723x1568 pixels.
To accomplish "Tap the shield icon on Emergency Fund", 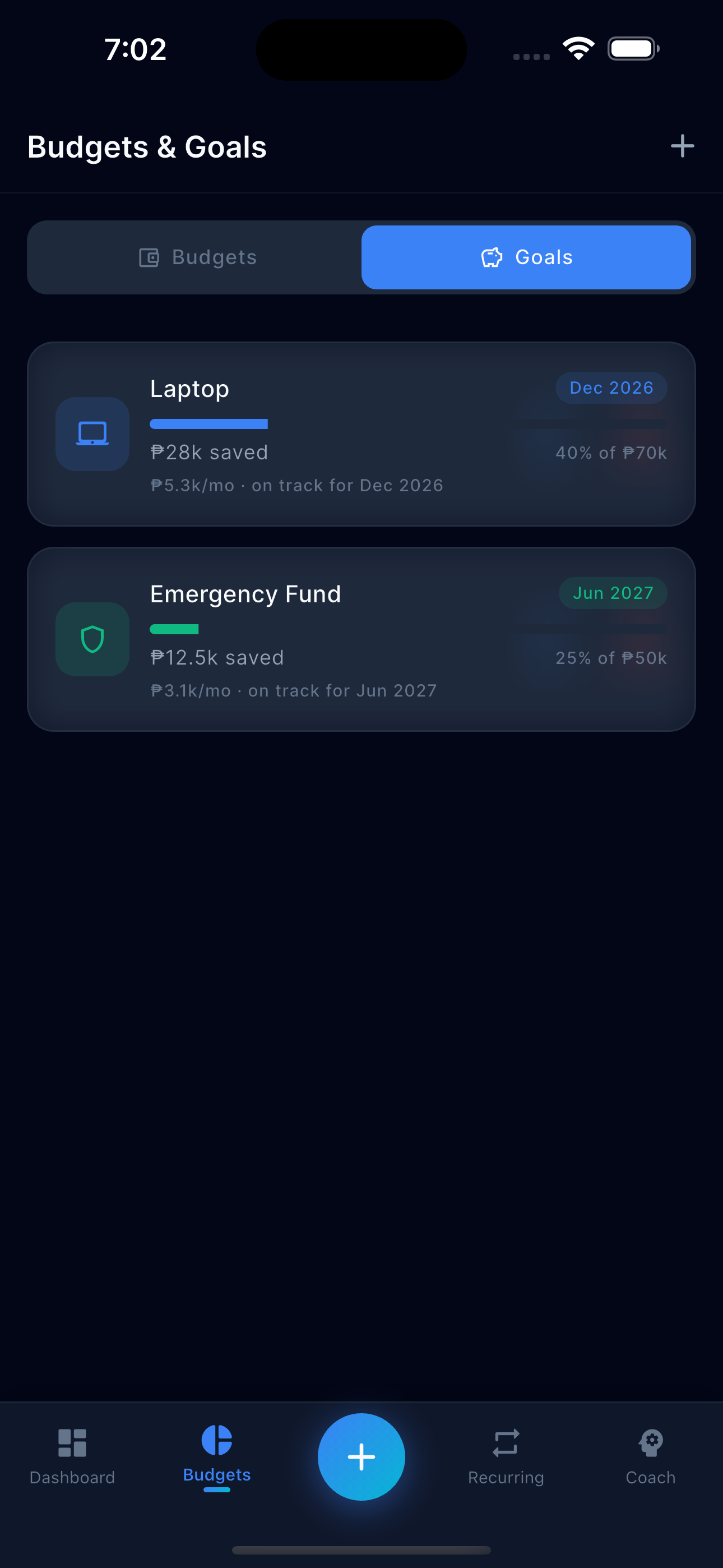I will [x=92, y=640].
